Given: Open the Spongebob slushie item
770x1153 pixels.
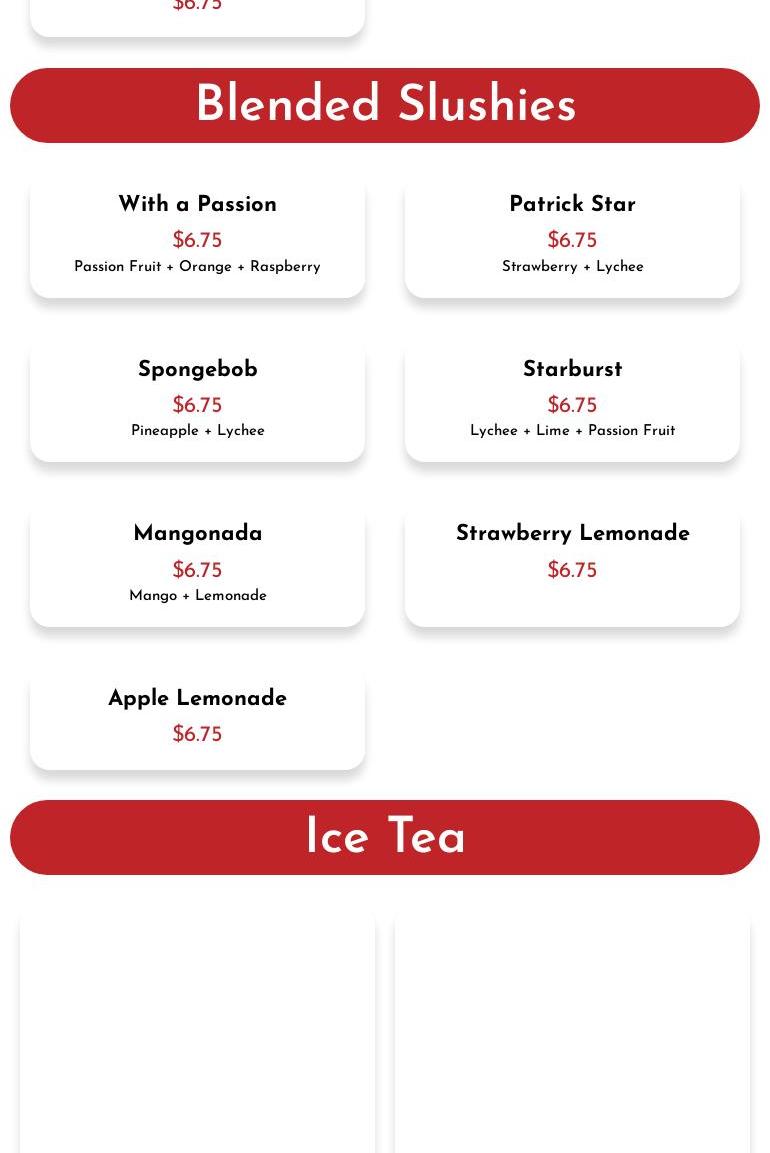Looking at the screenshot, I should (x=197, y=399).
